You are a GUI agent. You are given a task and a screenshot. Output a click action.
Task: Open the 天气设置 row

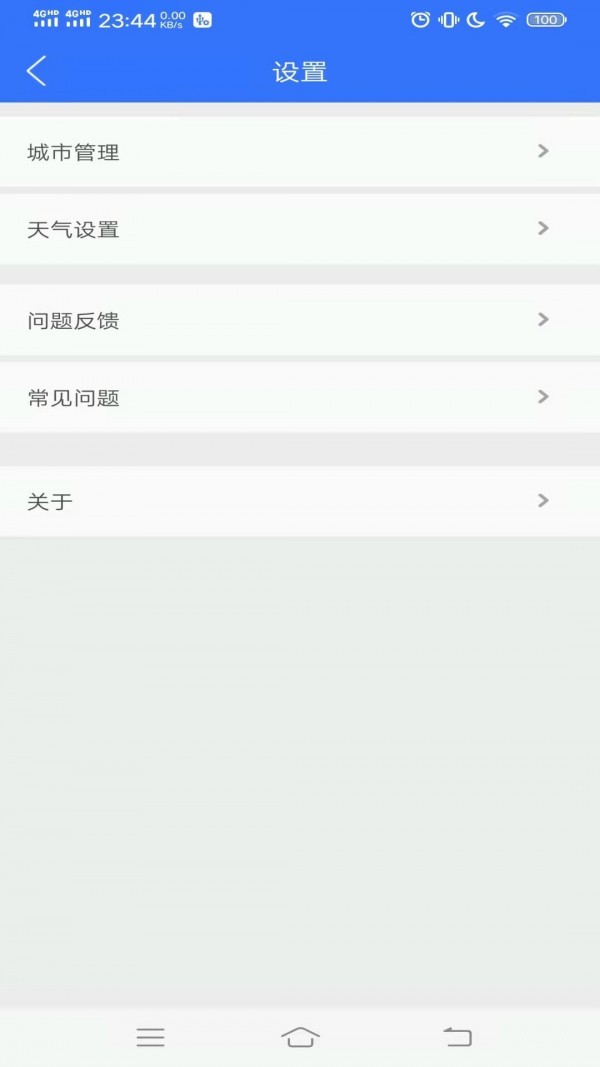[x=300, y=229]
